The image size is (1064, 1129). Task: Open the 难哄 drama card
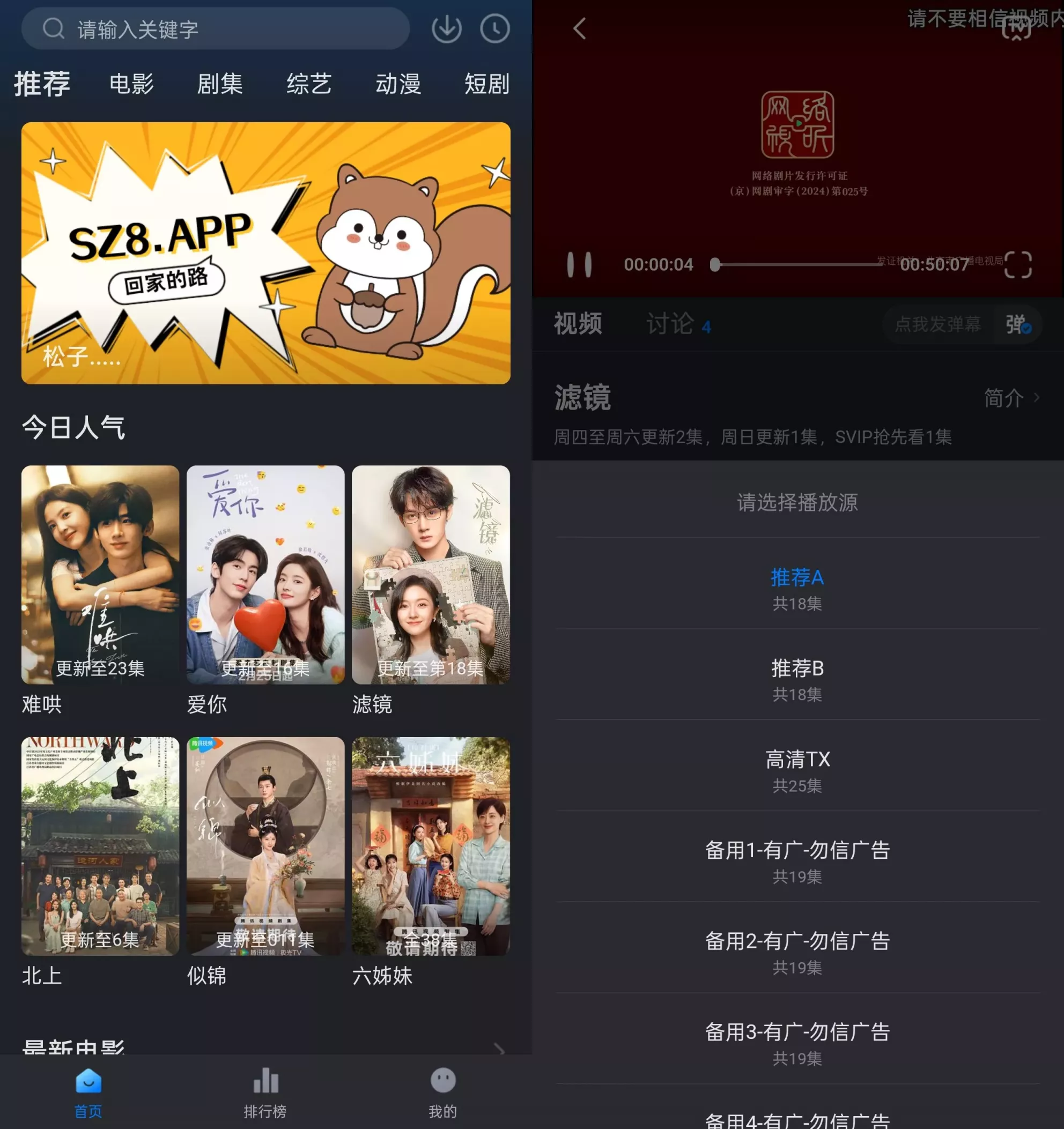[x=100, y=575]
